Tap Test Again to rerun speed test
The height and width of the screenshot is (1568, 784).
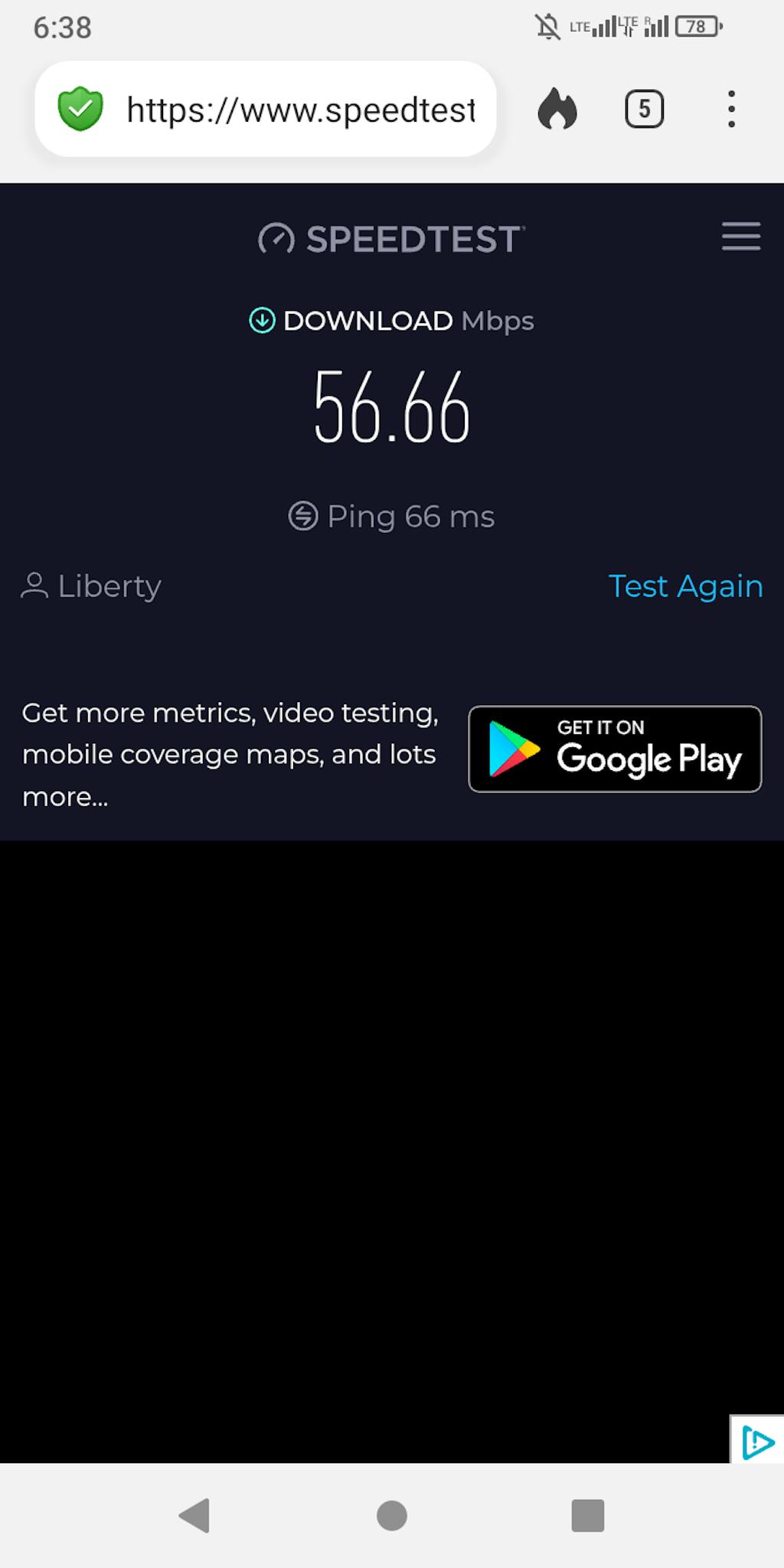[685, 586]
